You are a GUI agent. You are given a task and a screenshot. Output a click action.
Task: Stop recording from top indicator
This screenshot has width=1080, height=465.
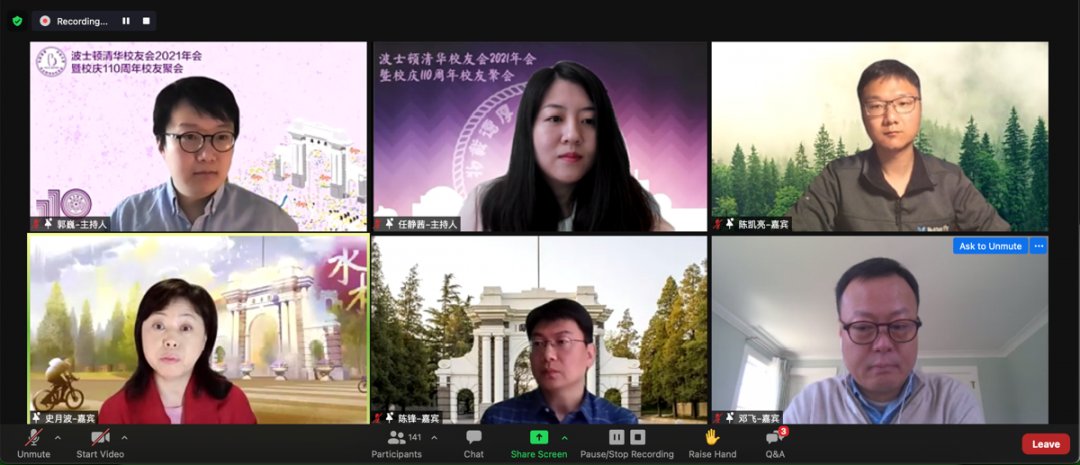[146, 20]
